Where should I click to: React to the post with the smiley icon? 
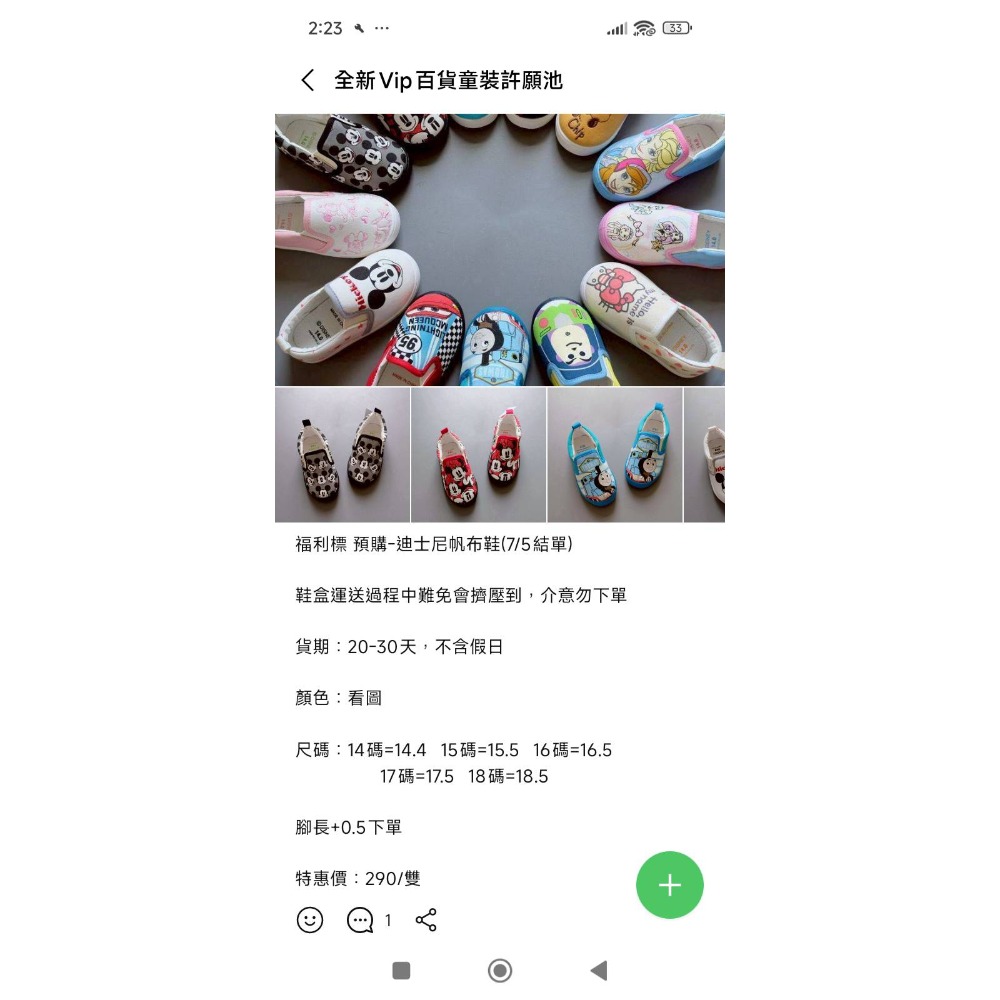click(x=310, y=920)
